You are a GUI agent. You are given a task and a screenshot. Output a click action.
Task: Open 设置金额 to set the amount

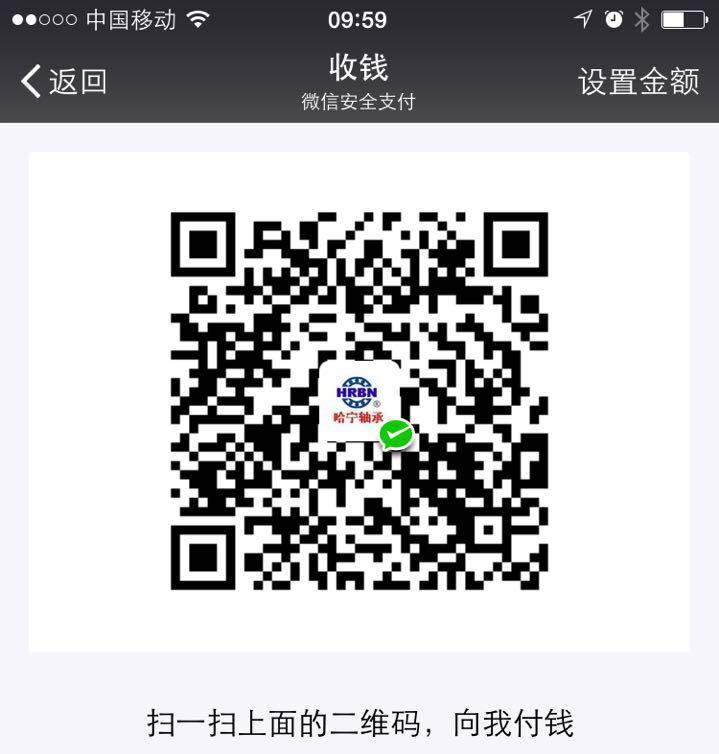coord(638,82)
